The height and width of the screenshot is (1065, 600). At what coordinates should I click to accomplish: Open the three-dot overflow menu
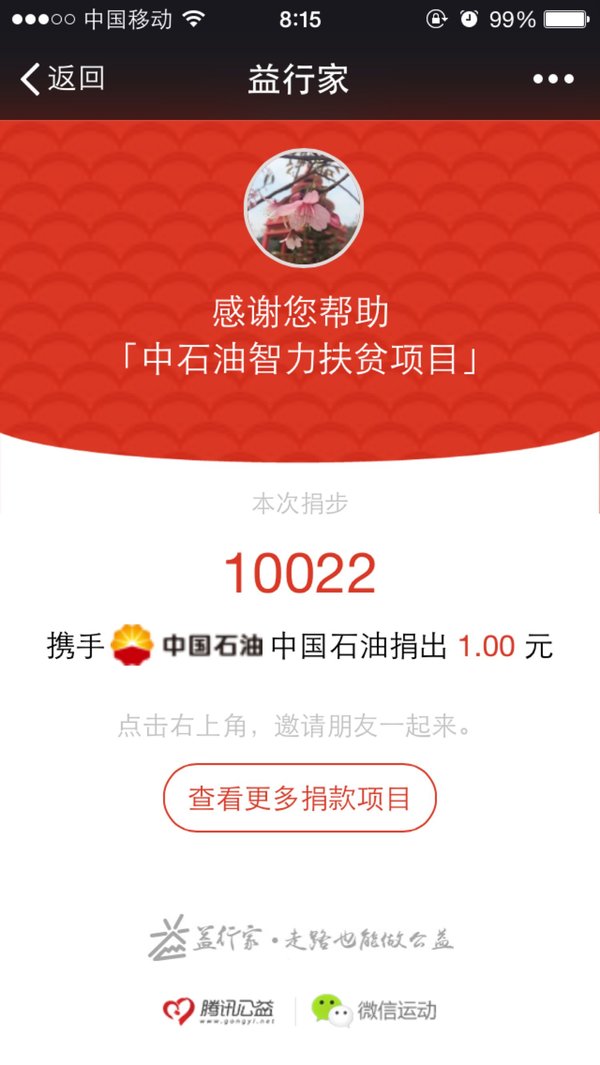tap(553, 79)
